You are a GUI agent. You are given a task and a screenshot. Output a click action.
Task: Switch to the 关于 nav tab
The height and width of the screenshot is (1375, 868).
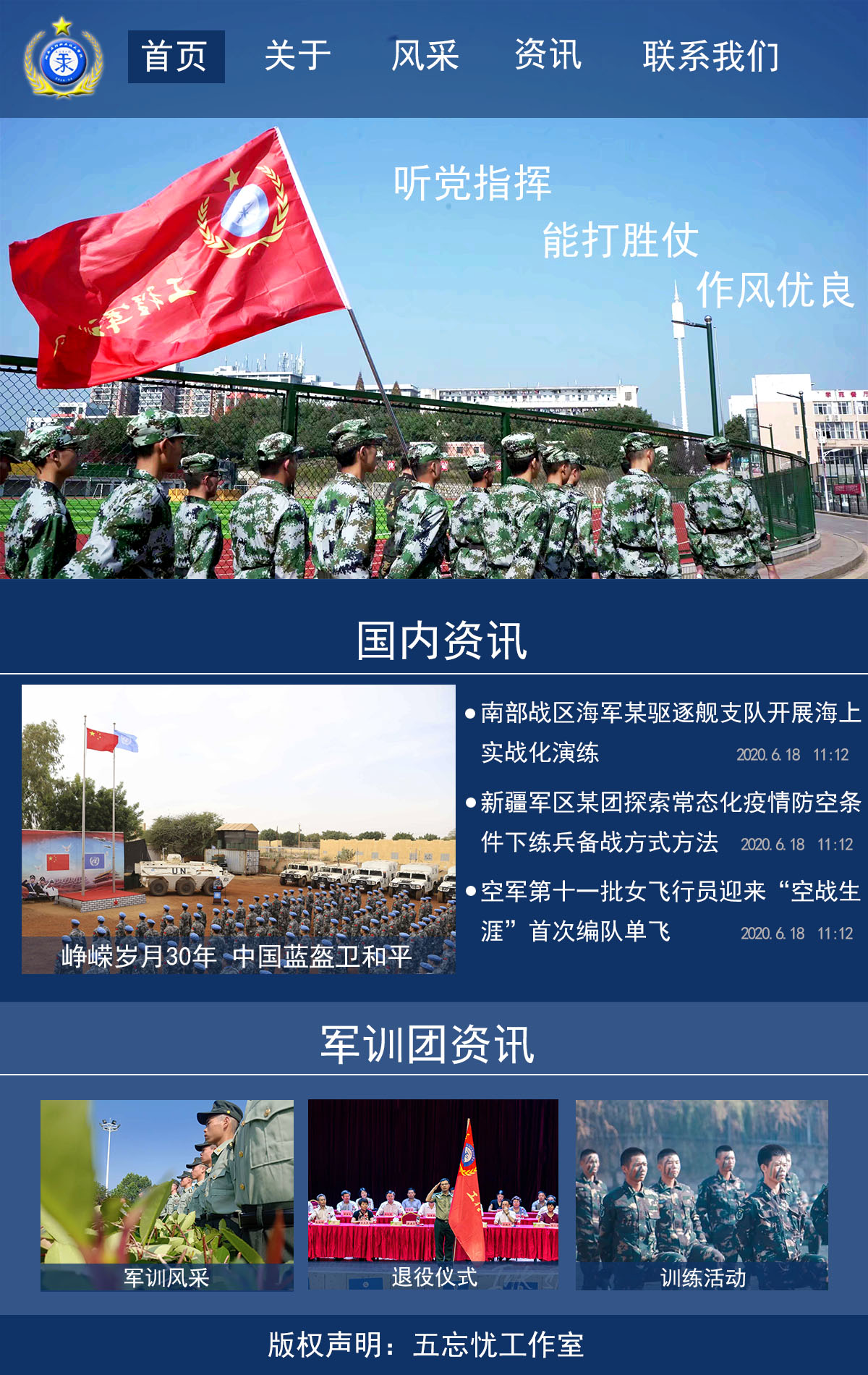click(297, 56)
